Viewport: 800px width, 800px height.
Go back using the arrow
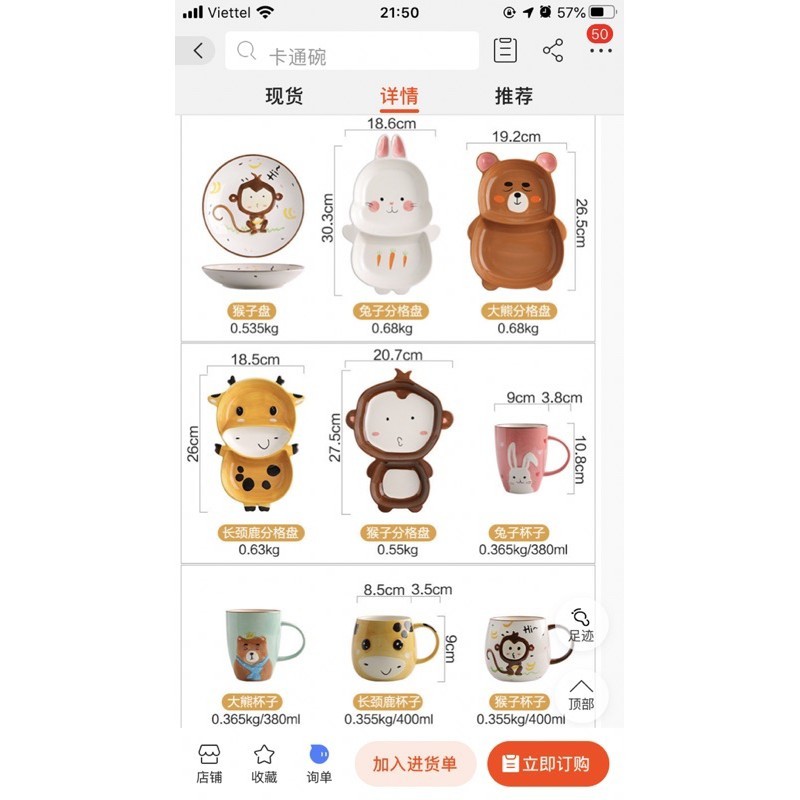pyautogui.click(x=198, y=51)
